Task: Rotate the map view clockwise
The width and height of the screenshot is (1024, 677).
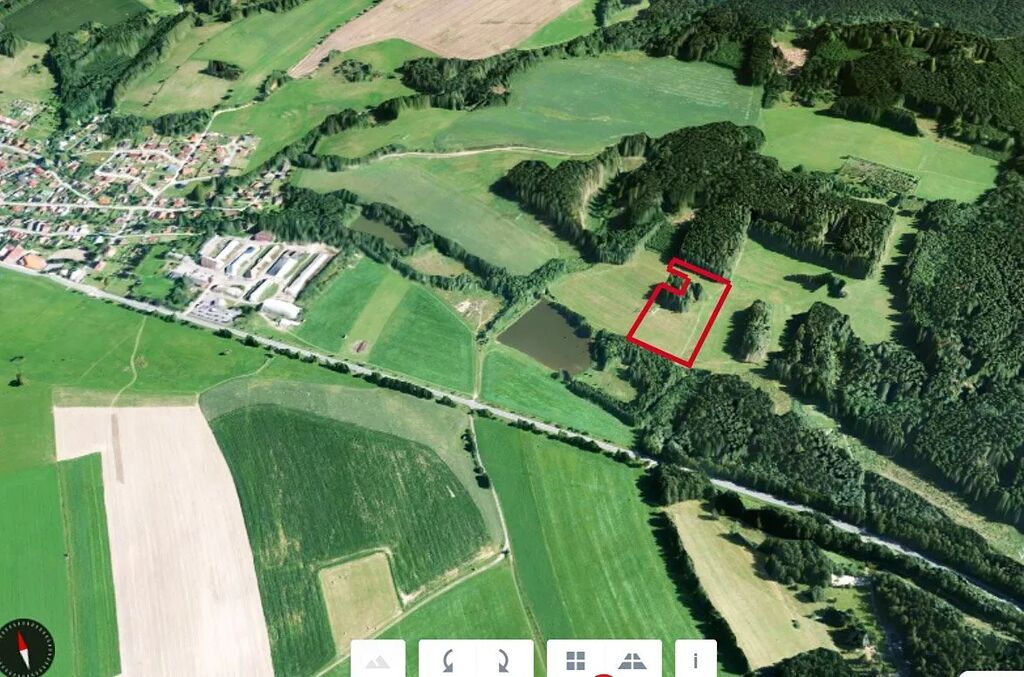Action: coord(504,660)
